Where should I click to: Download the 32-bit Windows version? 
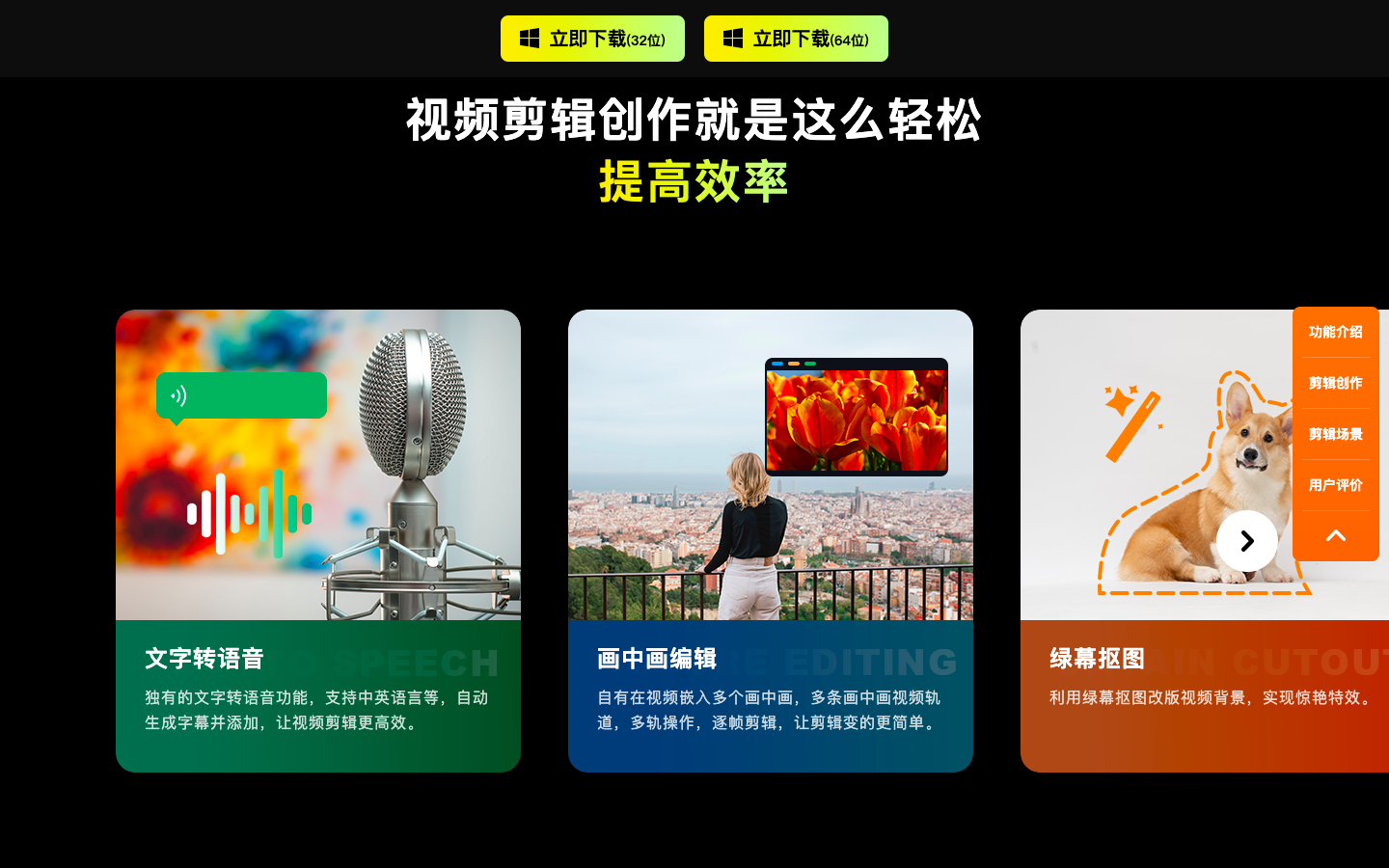pyautogui.click(x=592, y=39)
